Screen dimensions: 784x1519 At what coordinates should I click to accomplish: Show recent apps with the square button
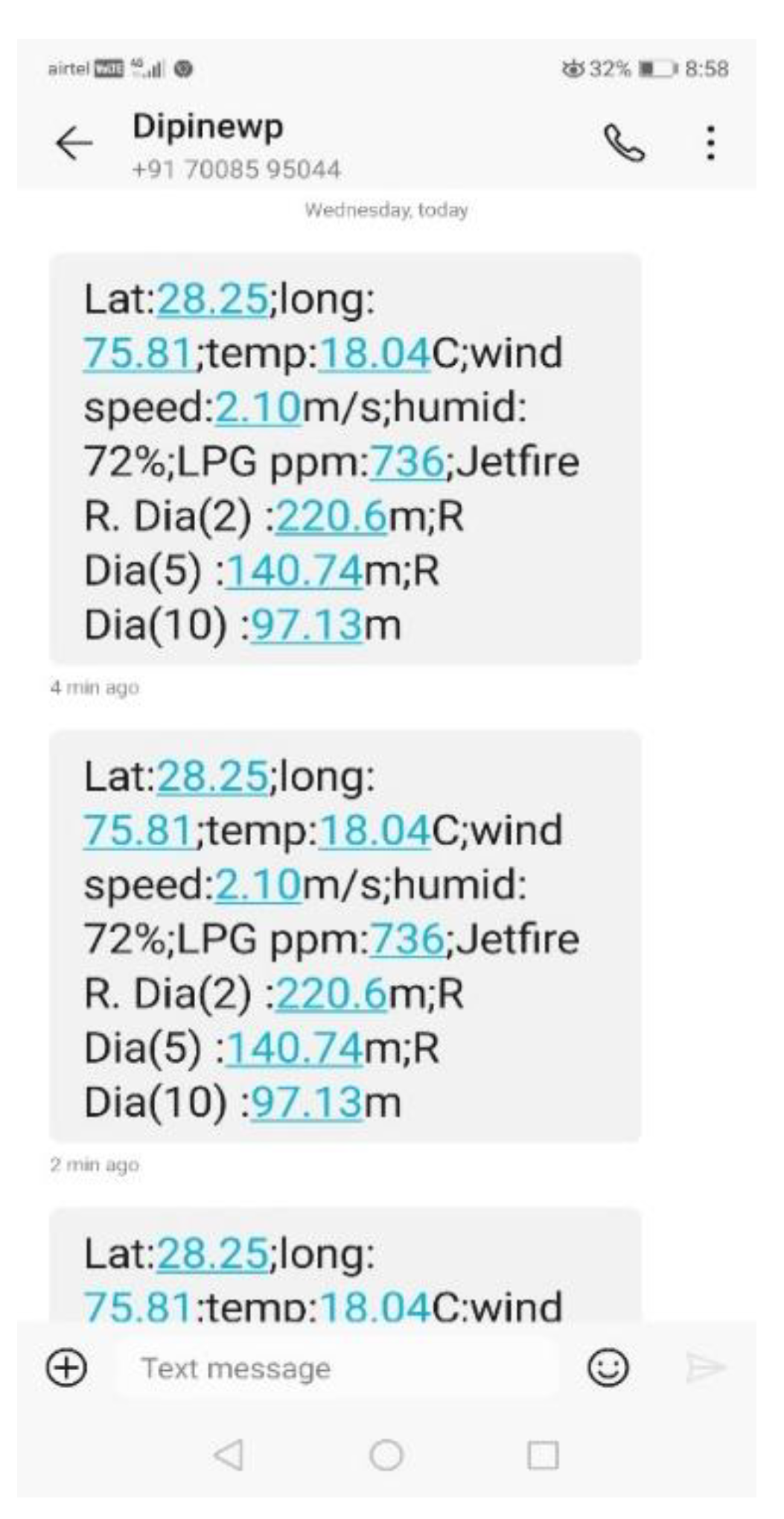coord(543,1454)
